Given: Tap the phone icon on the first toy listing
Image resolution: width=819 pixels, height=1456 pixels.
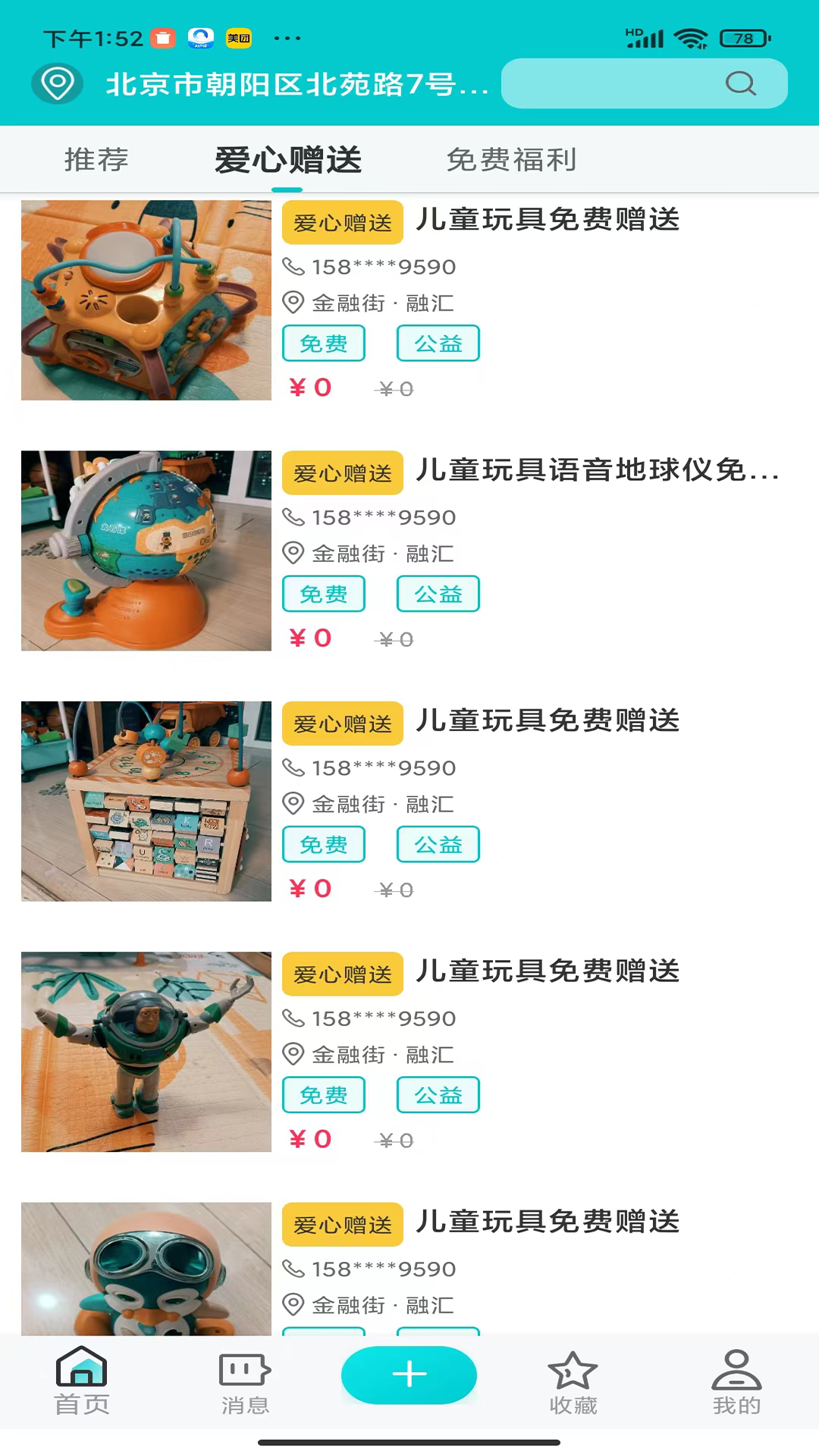Looking at the screenshot, I should tap(293, 267).
